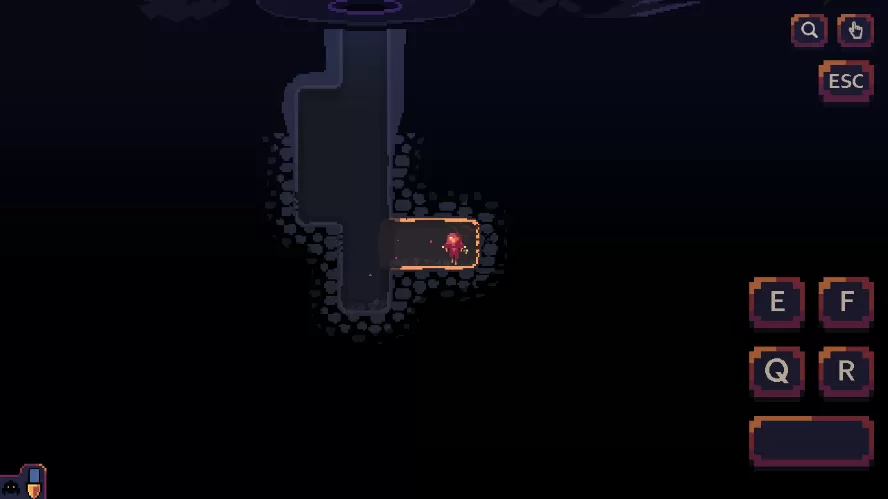Tap the hand pointer icon
This screenshot has height=499, width=888.
pos(855,31)
